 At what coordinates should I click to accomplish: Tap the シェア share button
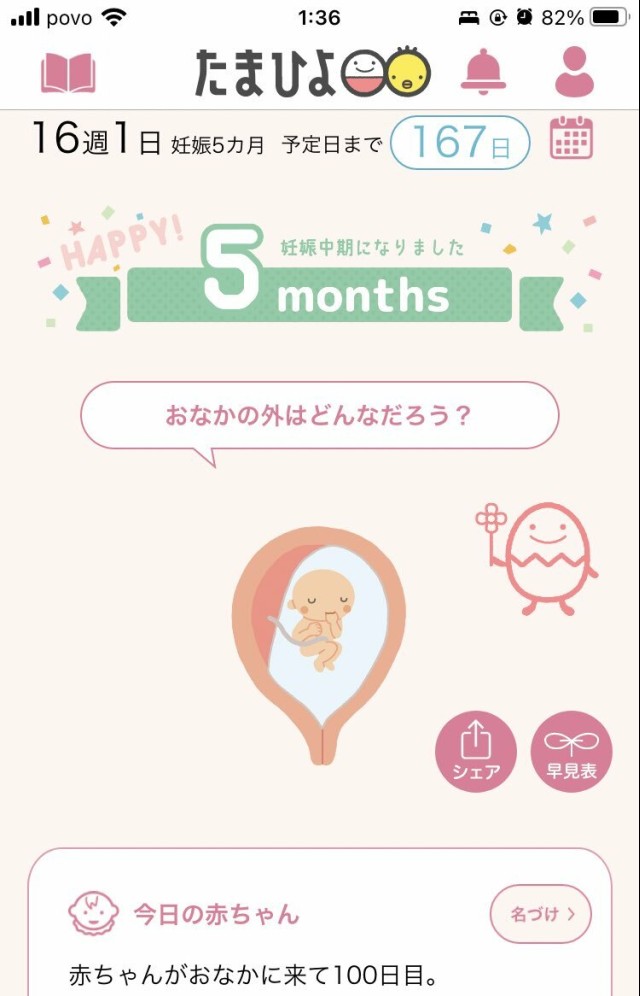click(x=476, y=751)
